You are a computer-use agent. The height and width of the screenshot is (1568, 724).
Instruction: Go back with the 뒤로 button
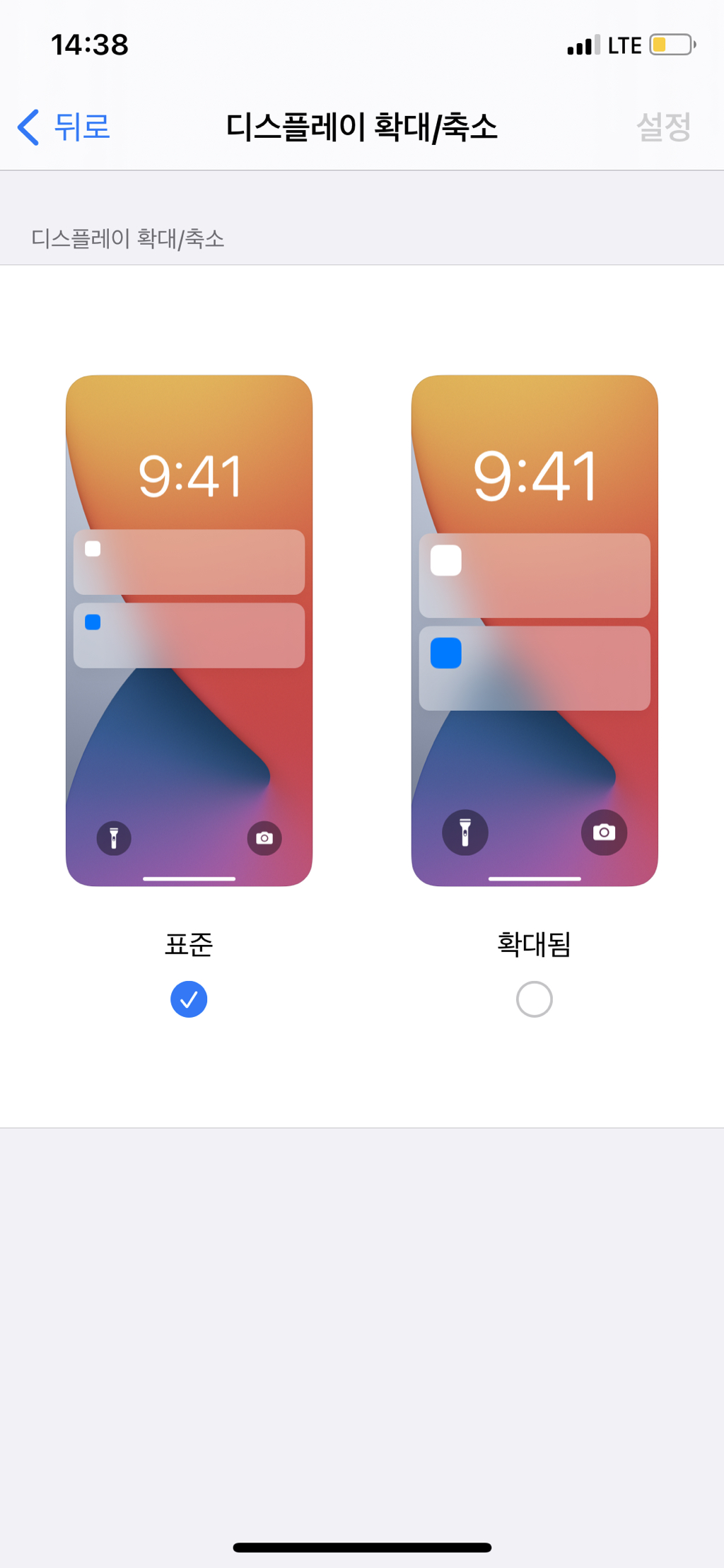(65, 127)
